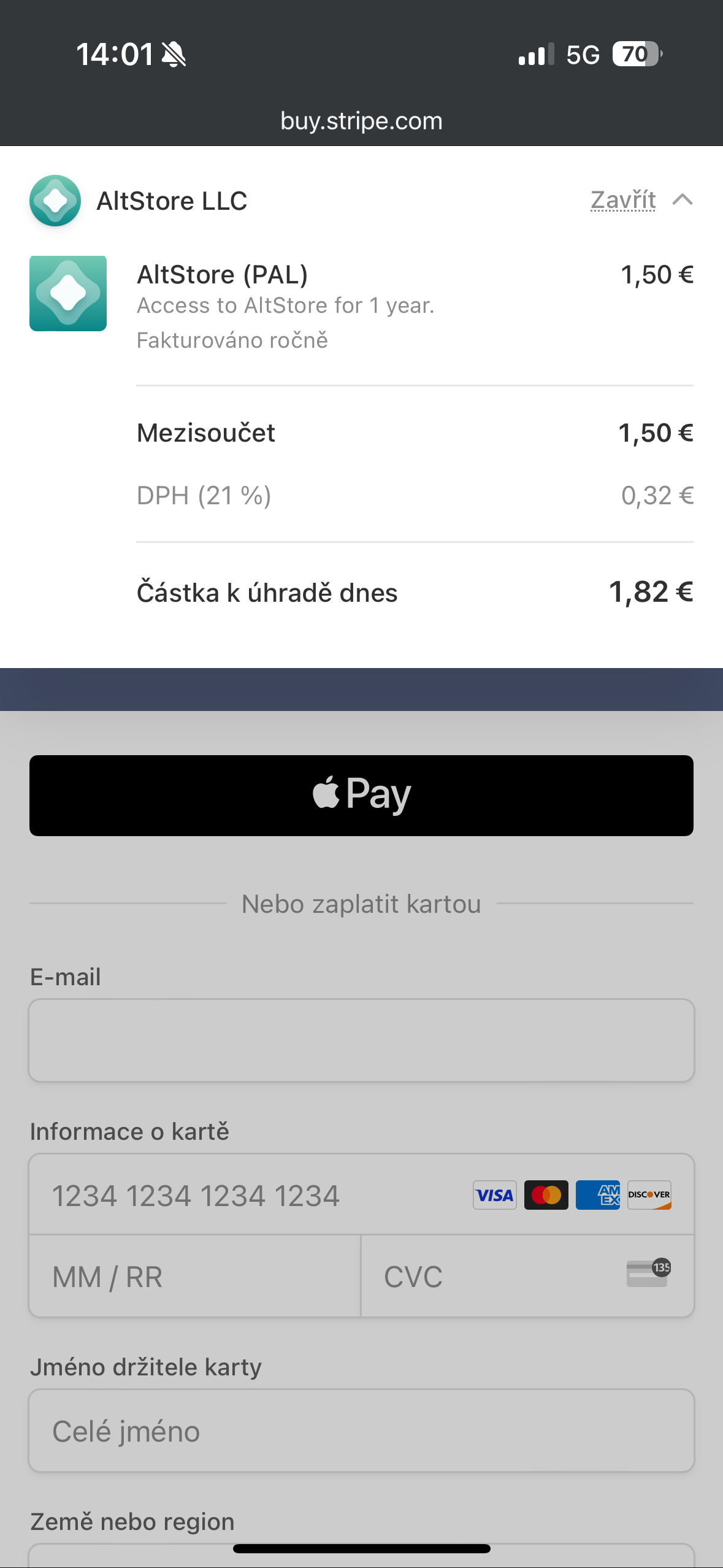Click the AltStore LLC merchant logo icon
This screenshot has width=723, height=1568.
pos(55,200)
